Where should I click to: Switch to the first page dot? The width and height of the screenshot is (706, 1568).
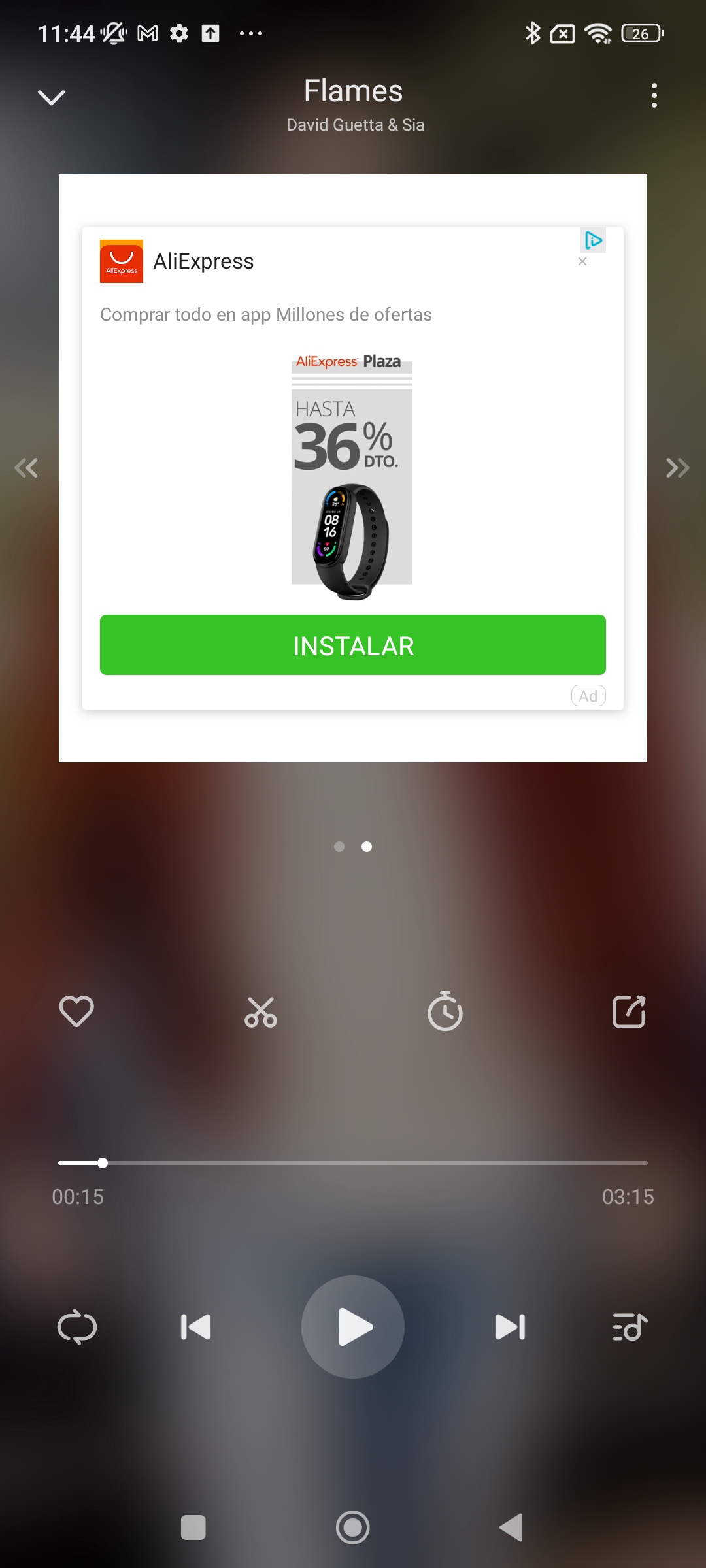point(339,847)
